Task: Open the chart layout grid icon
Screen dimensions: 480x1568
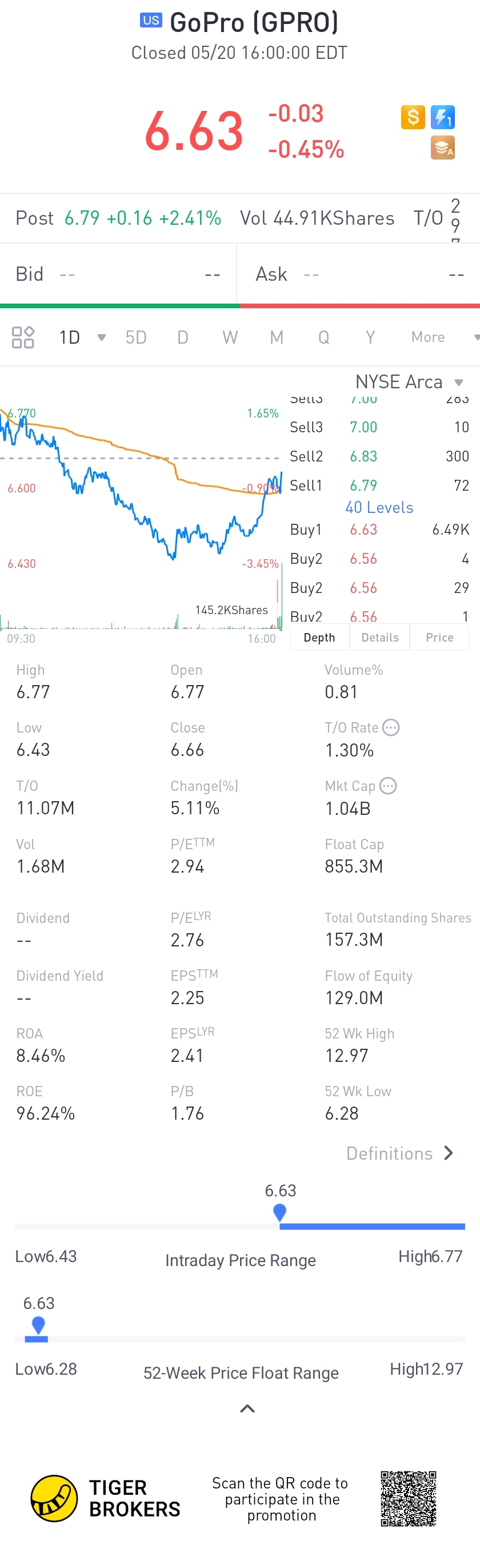Action: point(23,337)
